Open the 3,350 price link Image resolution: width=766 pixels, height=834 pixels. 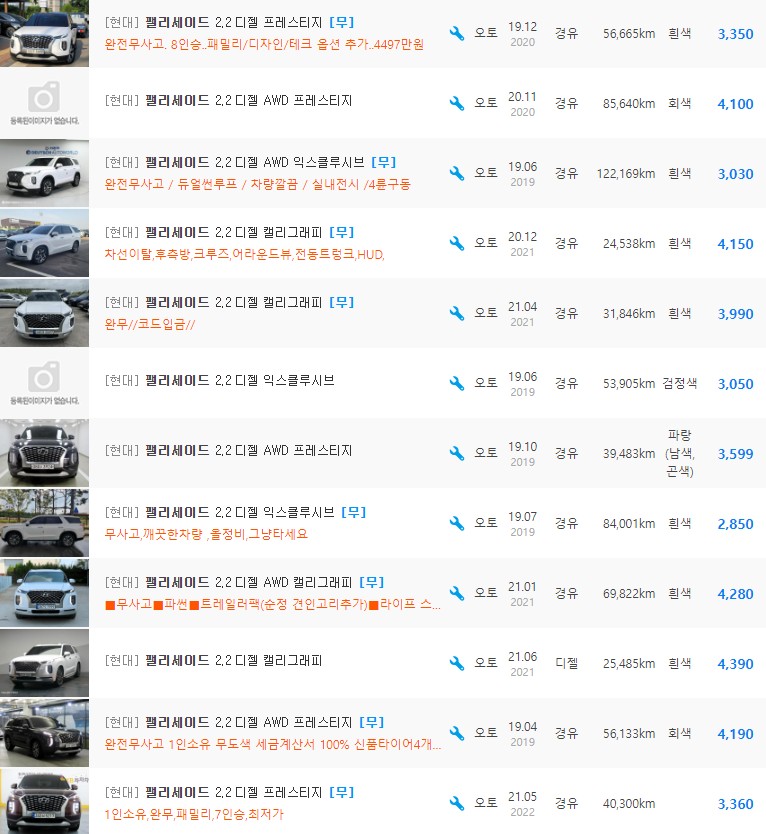(x=736, y=33)
